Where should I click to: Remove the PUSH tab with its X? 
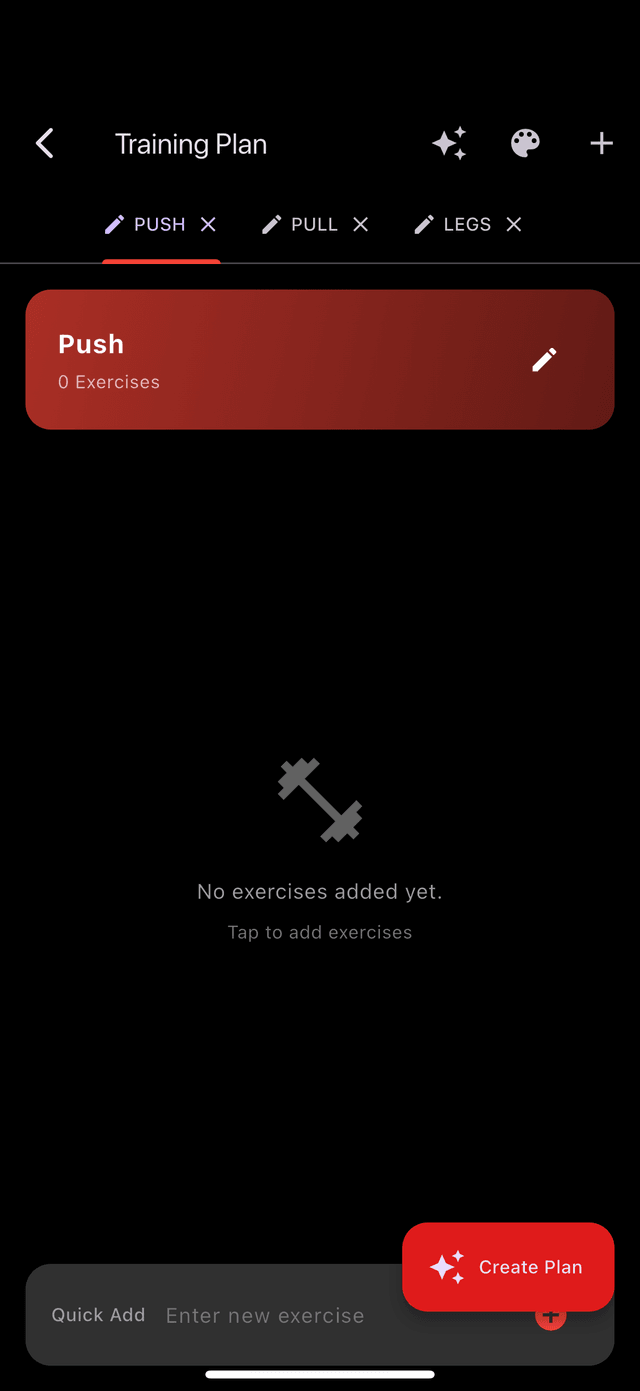click(x=208, y=225)
